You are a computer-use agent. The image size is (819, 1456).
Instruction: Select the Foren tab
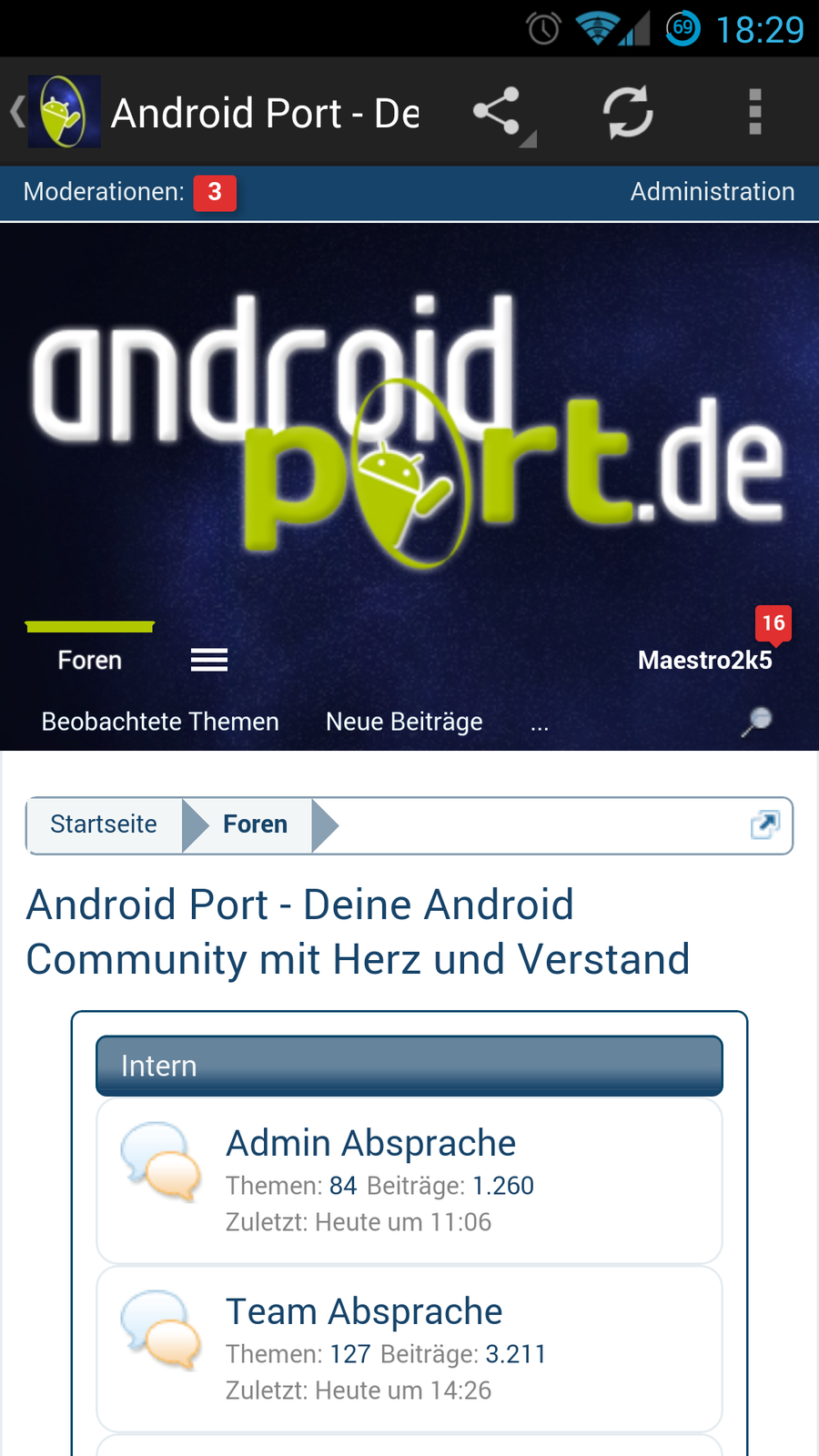coord(89,660)
